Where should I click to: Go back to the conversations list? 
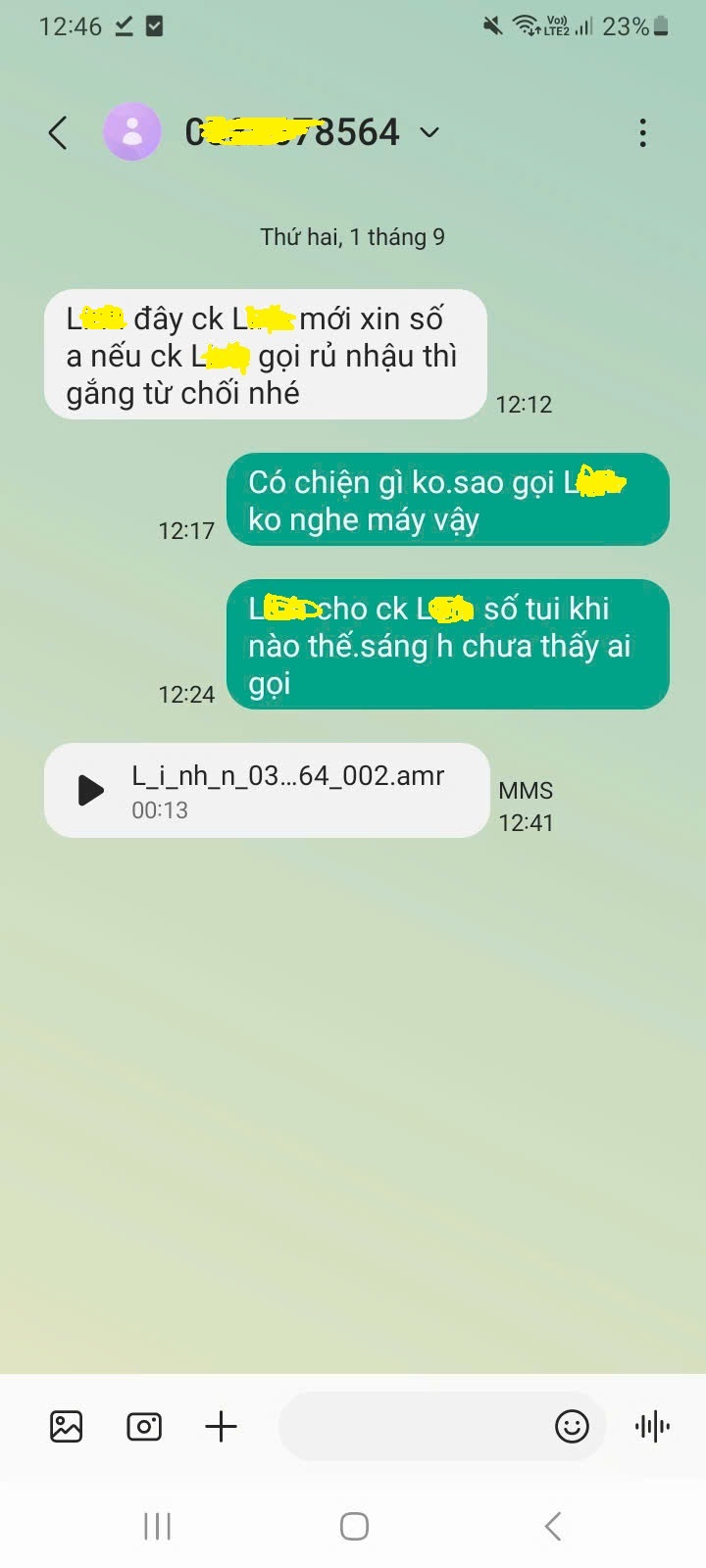pyautogui.click(x=58, y=132)
